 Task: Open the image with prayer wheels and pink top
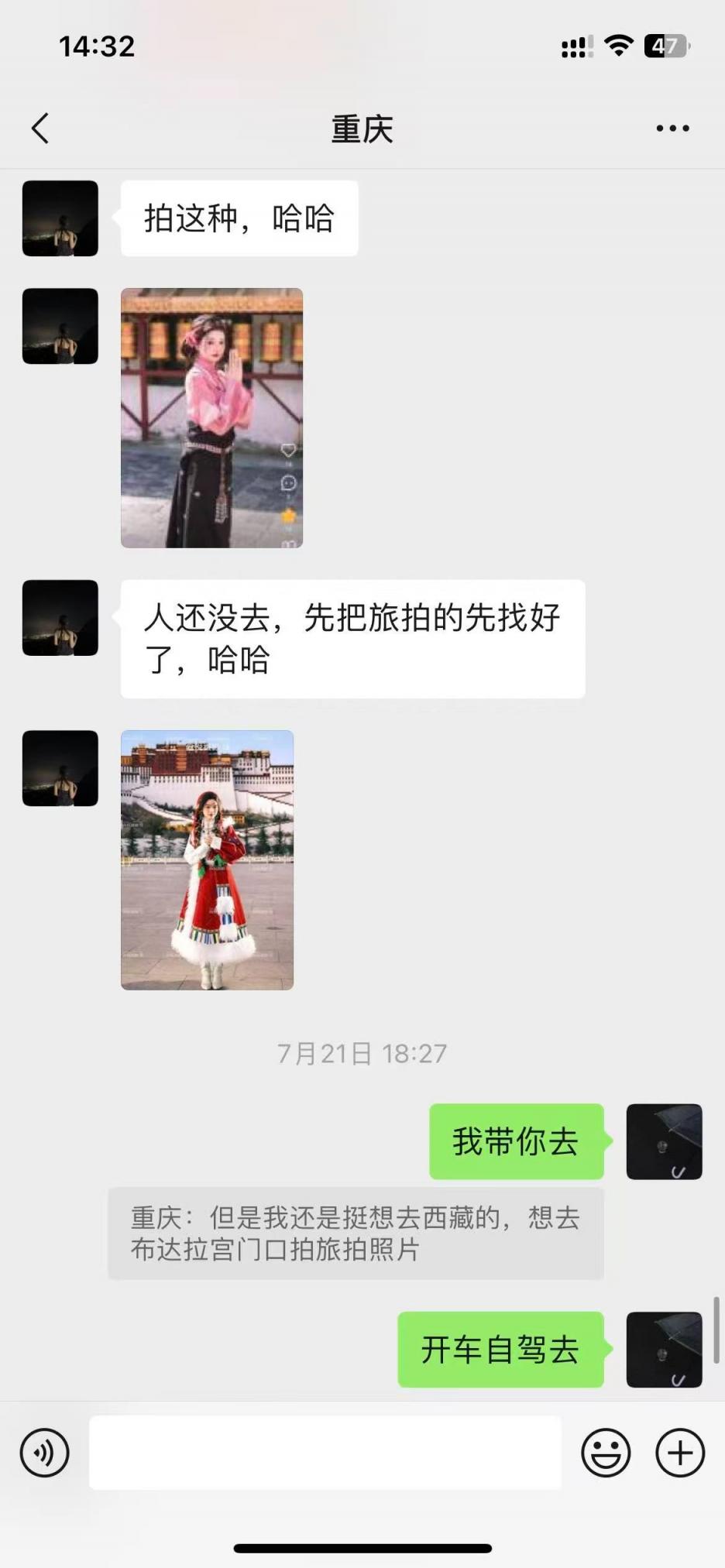[211, 418]
